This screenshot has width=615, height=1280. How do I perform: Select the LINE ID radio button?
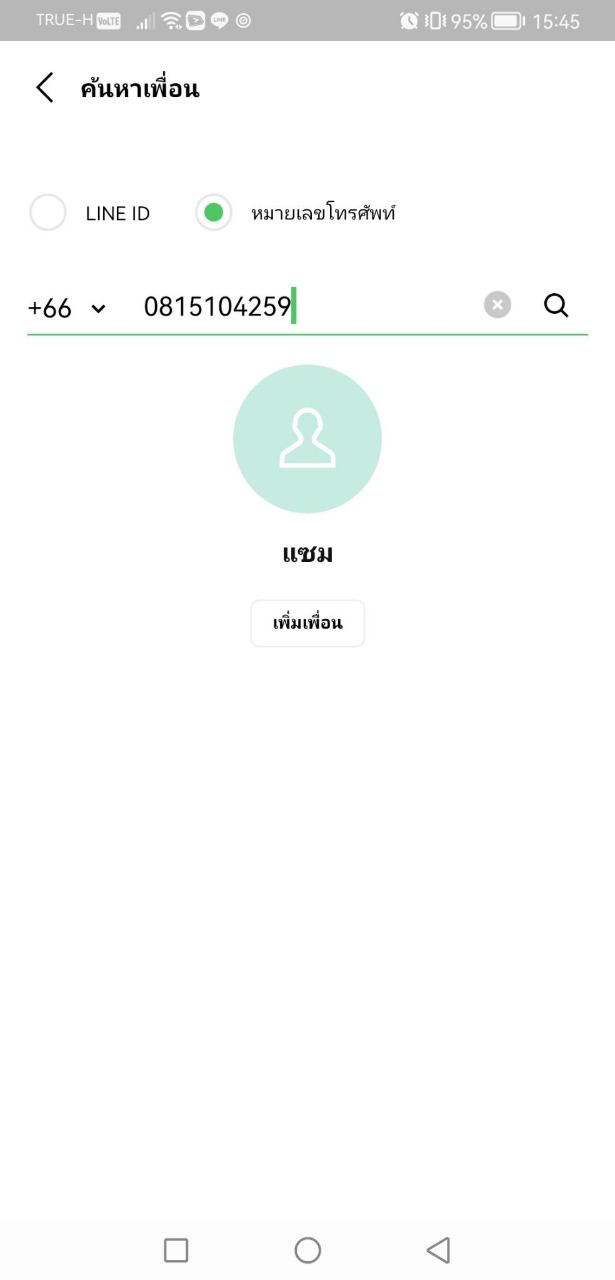[48, 213]
